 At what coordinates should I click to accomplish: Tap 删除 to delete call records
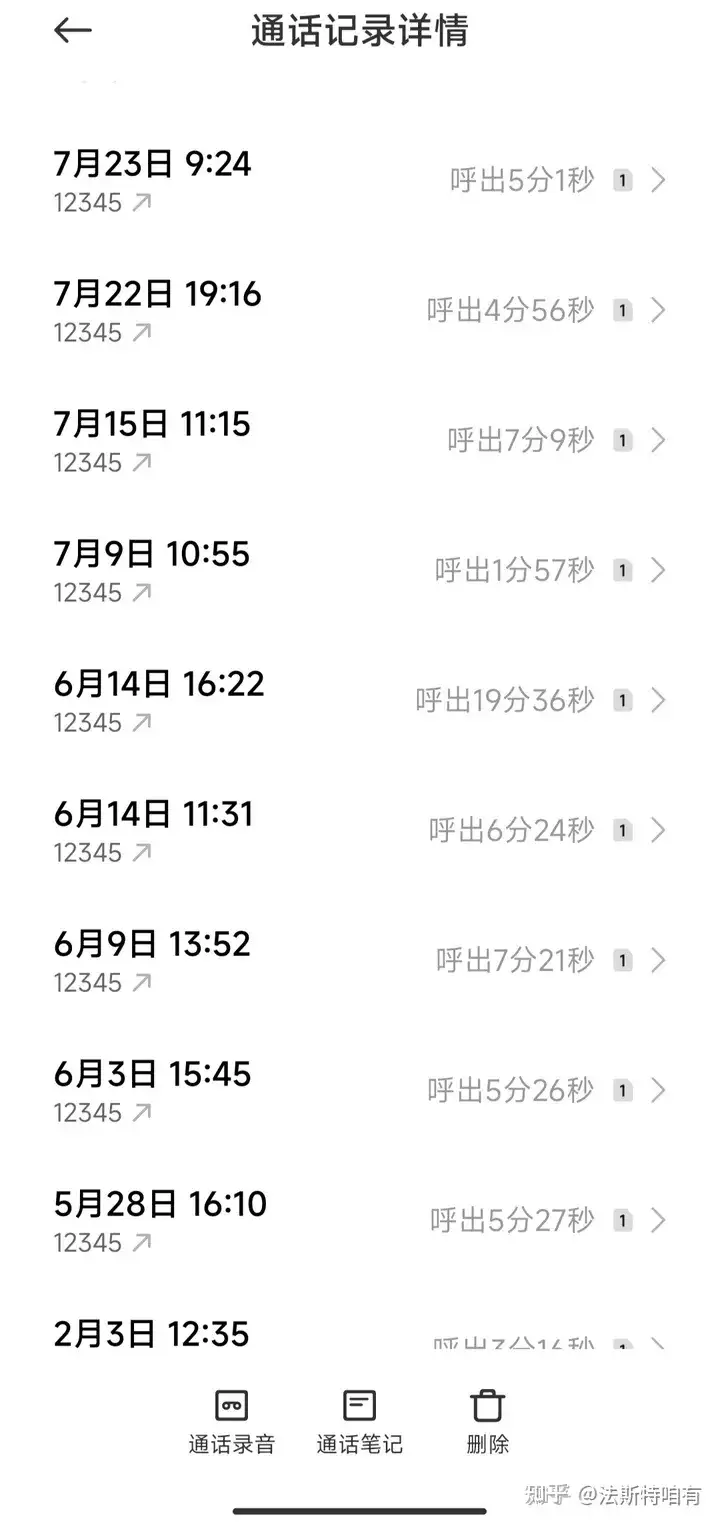tap(488, 1422)
